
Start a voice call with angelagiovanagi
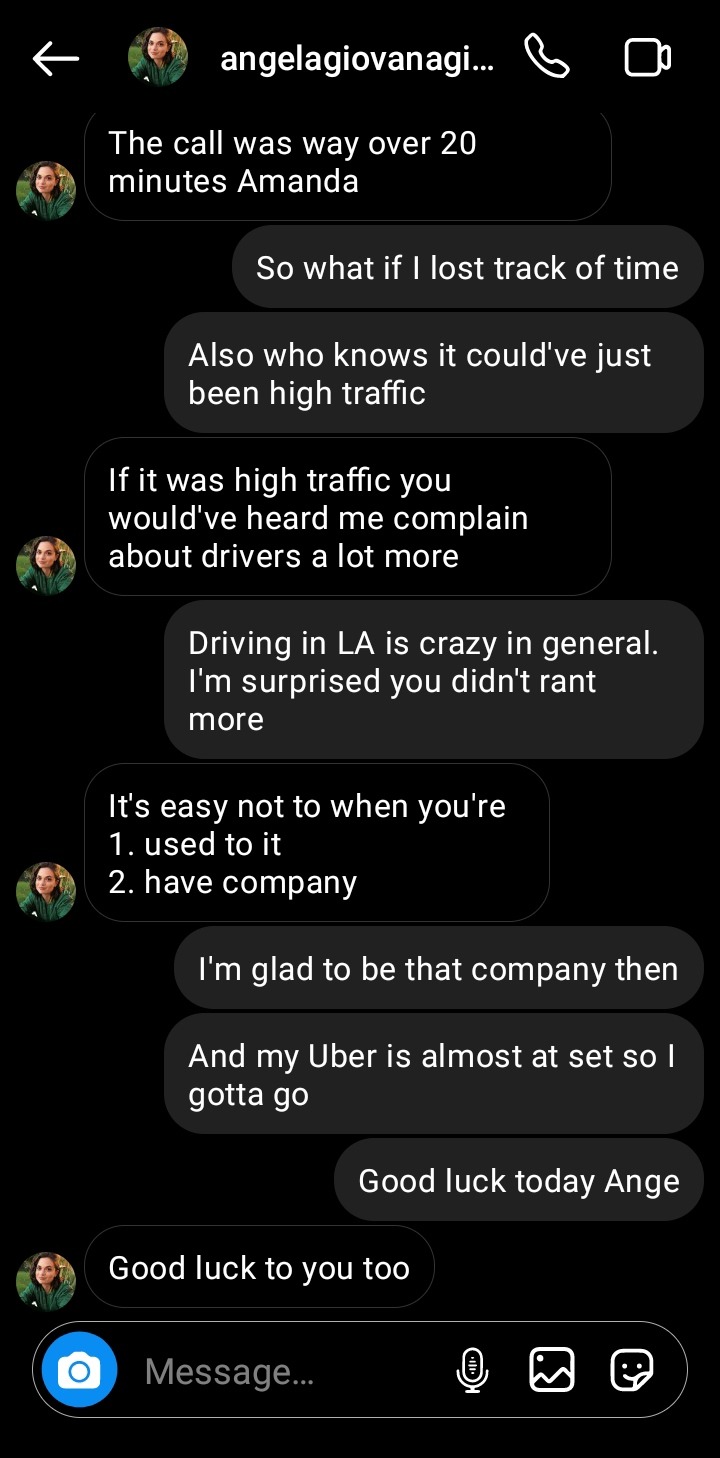point(547,58)
